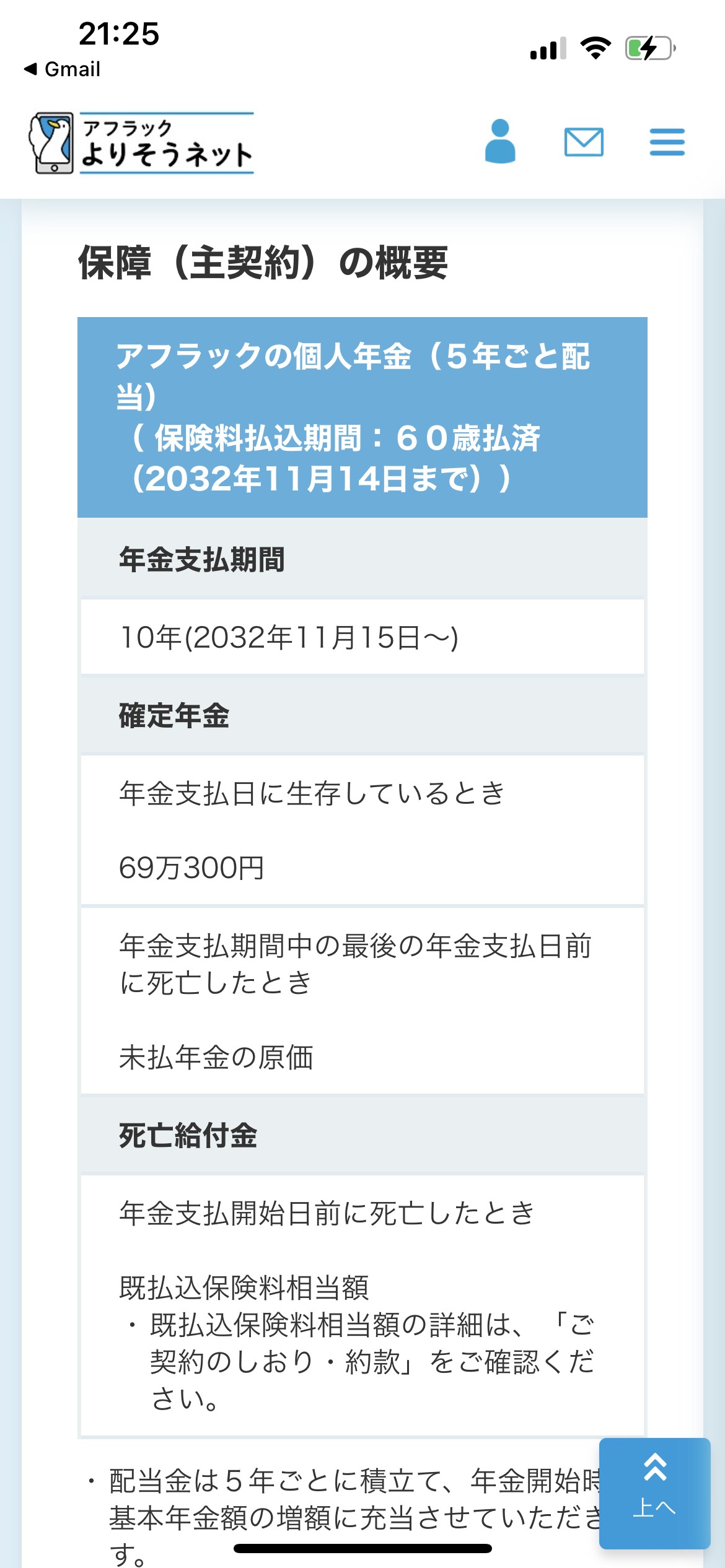Open the hamburger menu
725x1568 pixels.
point(667,142)
